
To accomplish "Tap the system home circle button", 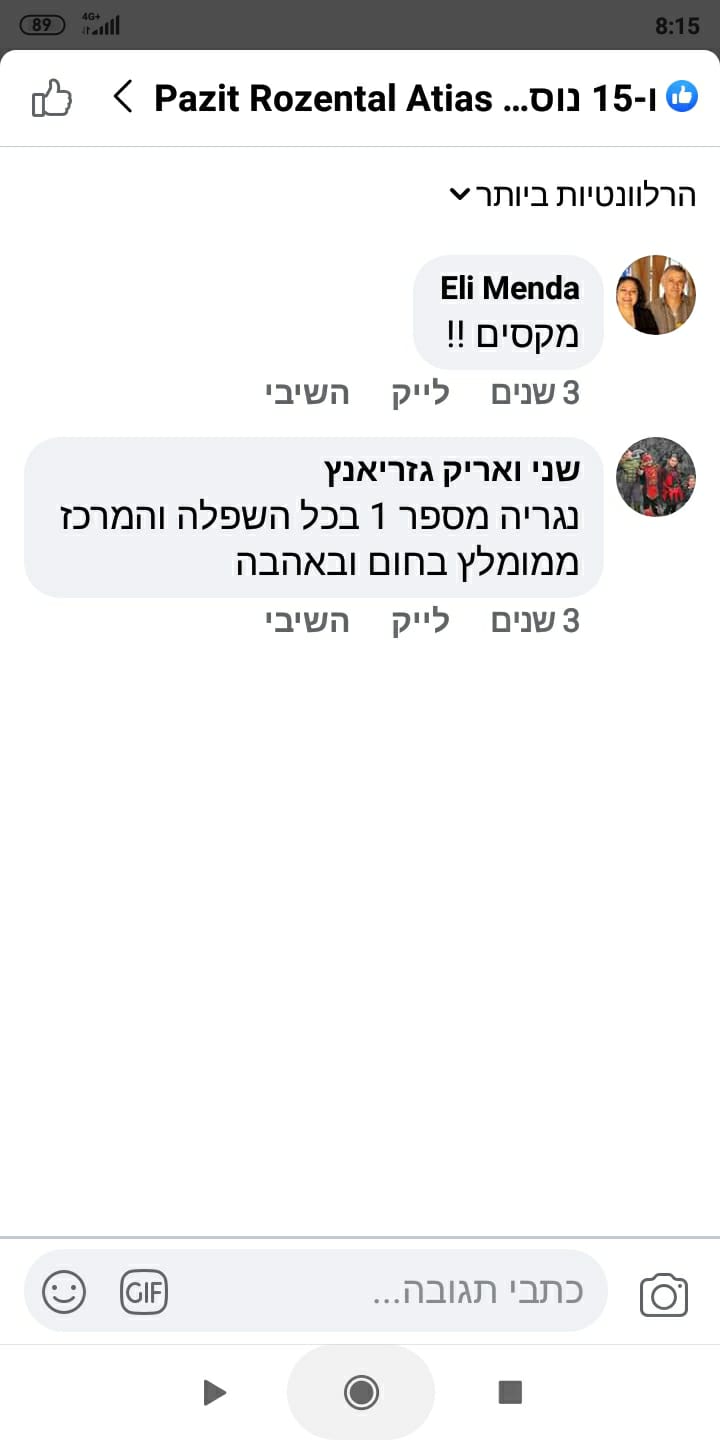I will (360, 1392).
